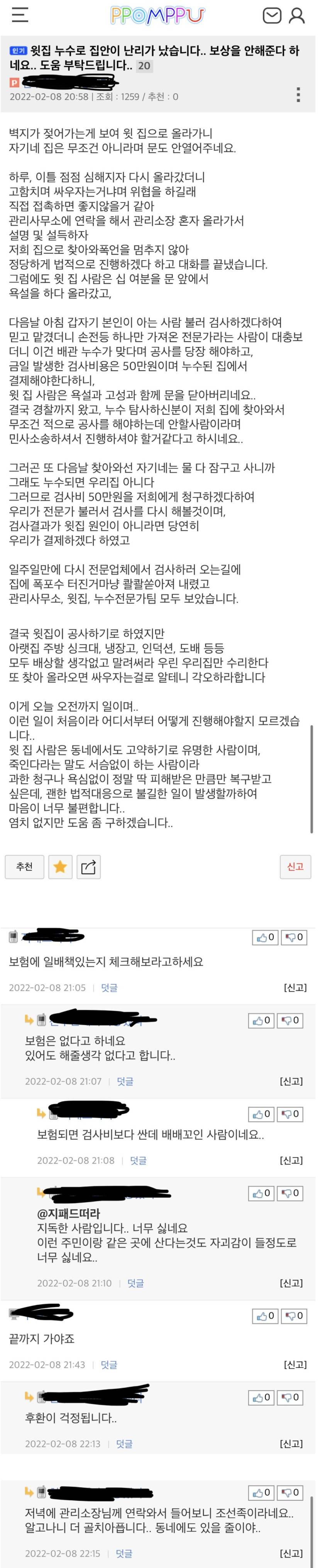This screenshot has width=325, height=1568.
Task: Open the user profile icon
Action: tap(296, 16)
